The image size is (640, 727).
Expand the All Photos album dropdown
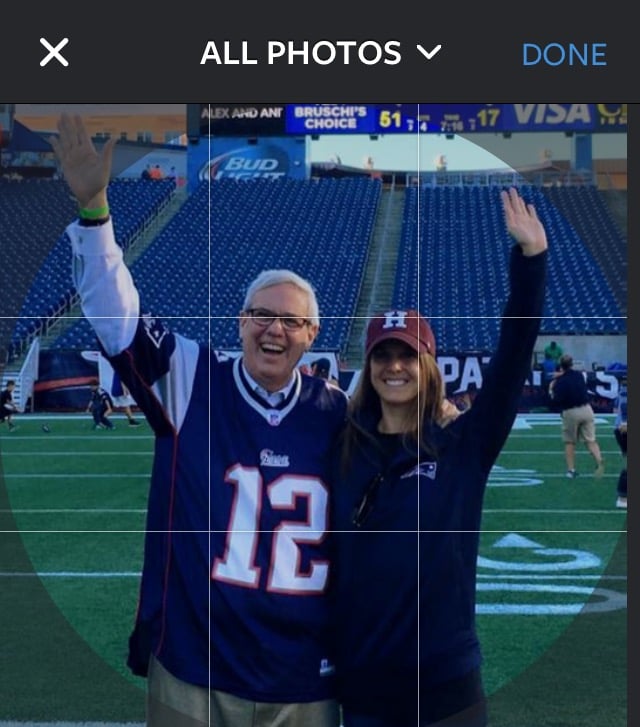tap(320, 52)
